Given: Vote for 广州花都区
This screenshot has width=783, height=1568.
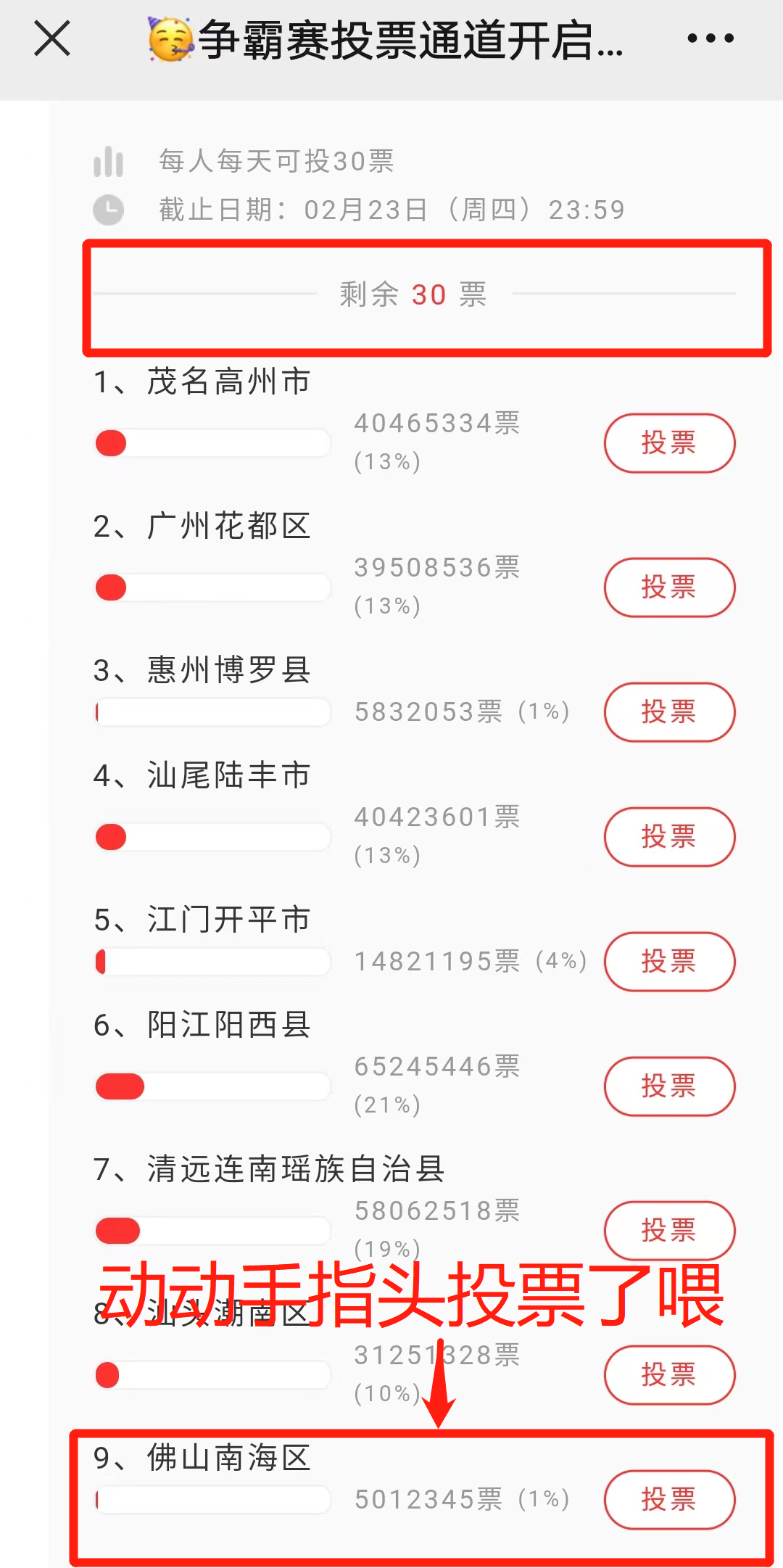Looking at the screenshot, I should tap(669, 587).
